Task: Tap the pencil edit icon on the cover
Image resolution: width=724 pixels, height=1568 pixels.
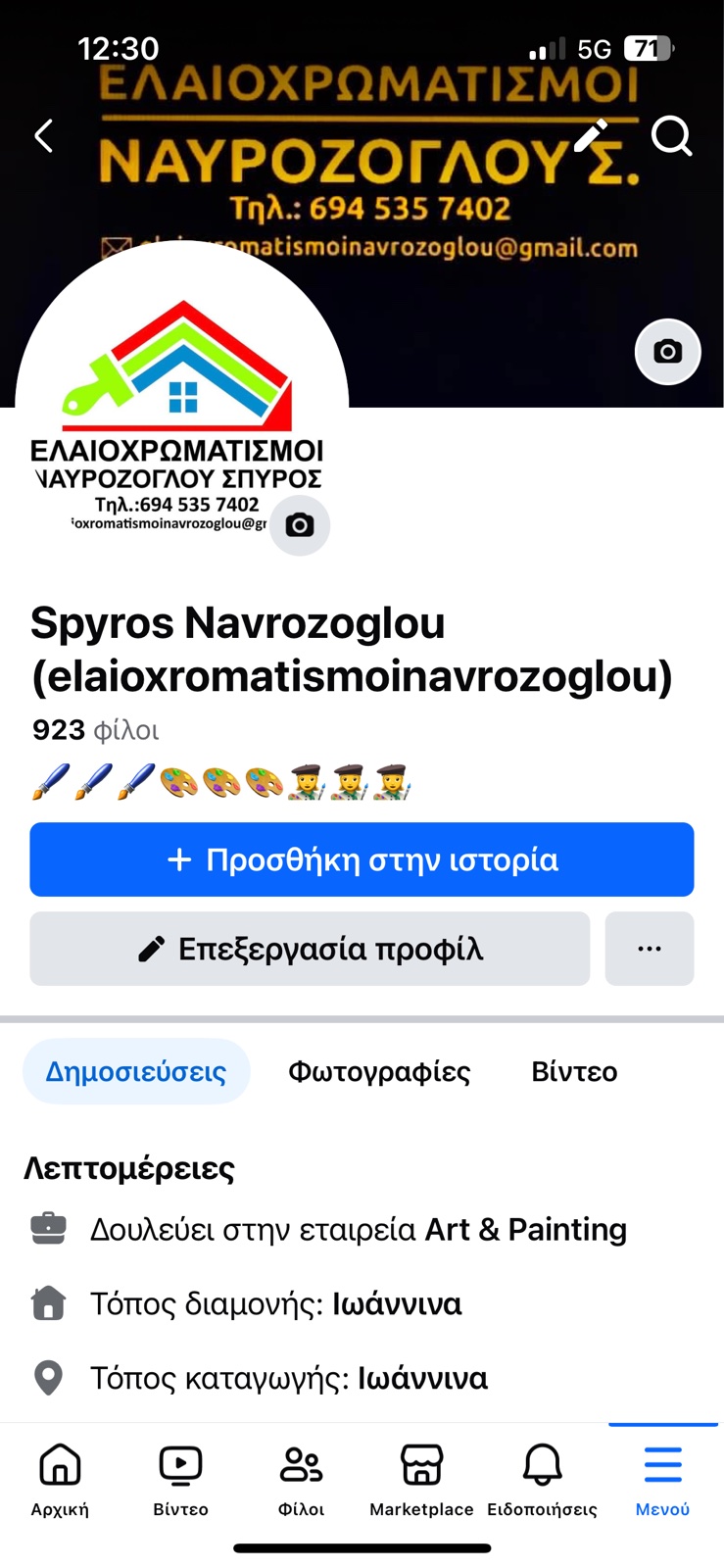Action: click(x=591, y=136)
